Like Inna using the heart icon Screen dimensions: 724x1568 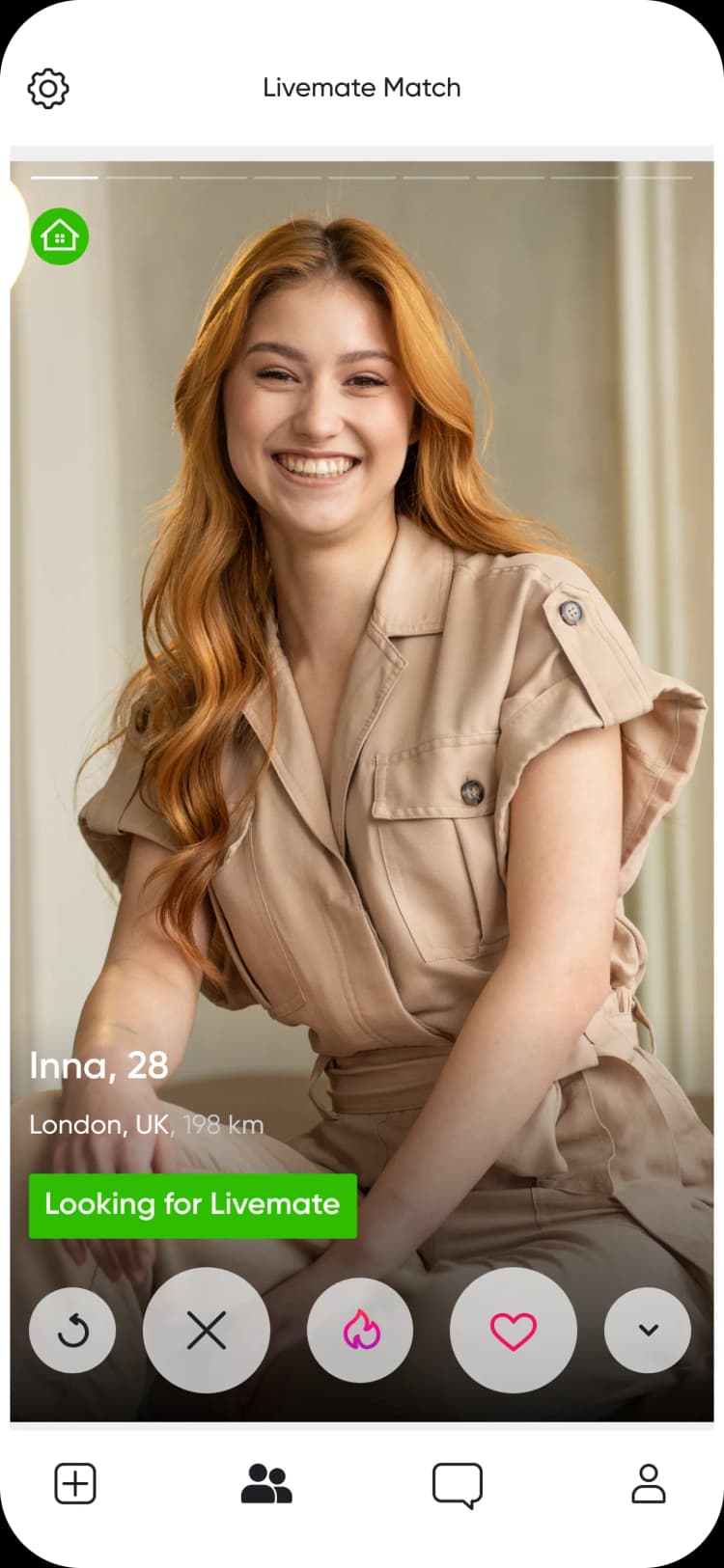(513, 1330)
